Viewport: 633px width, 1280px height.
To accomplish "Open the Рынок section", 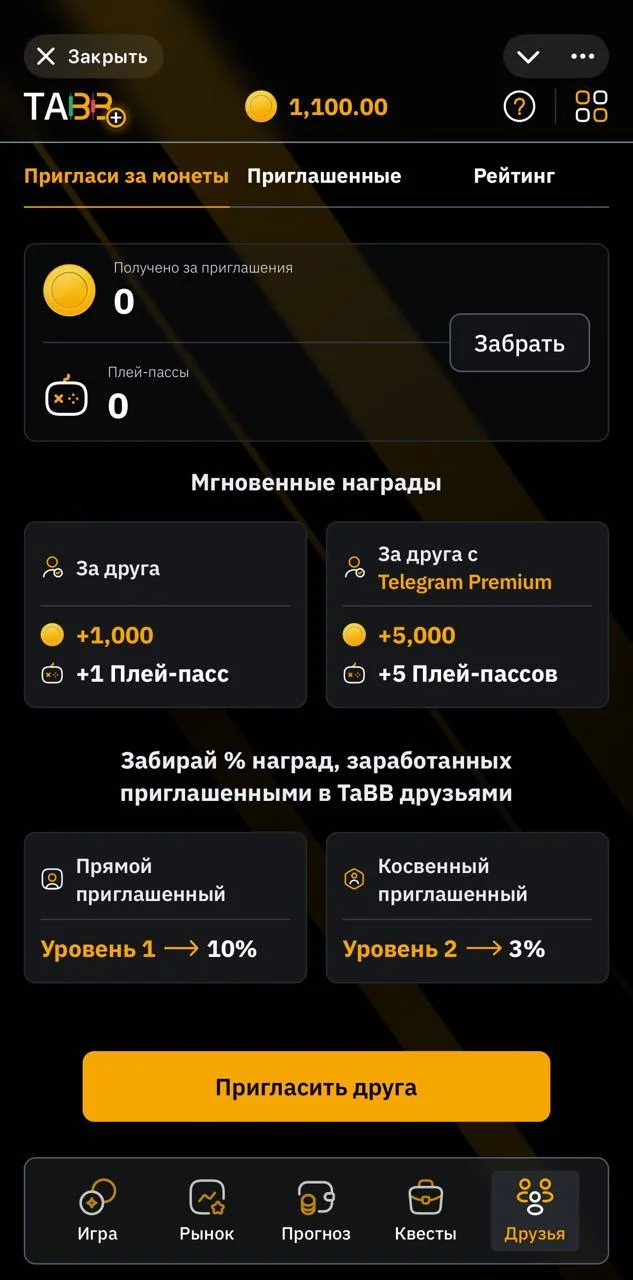I will [207, 1210].
